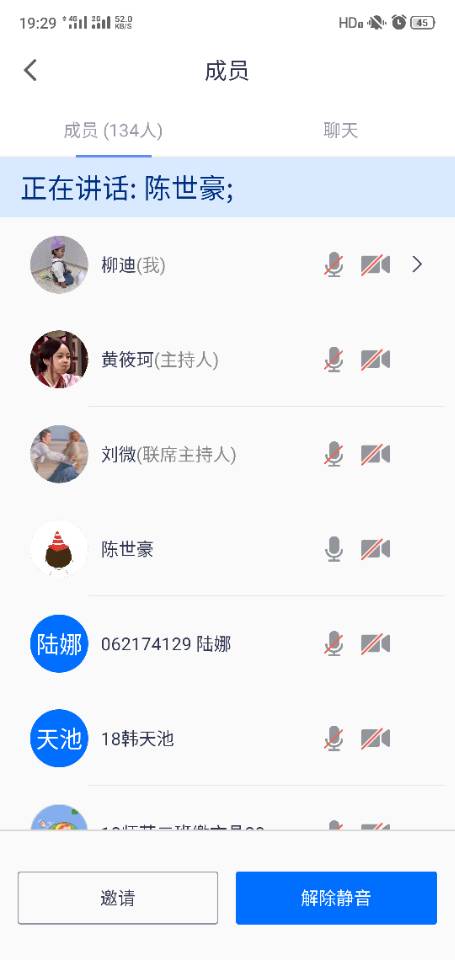Unmute with the 解除静音 button

pos(336,898)
